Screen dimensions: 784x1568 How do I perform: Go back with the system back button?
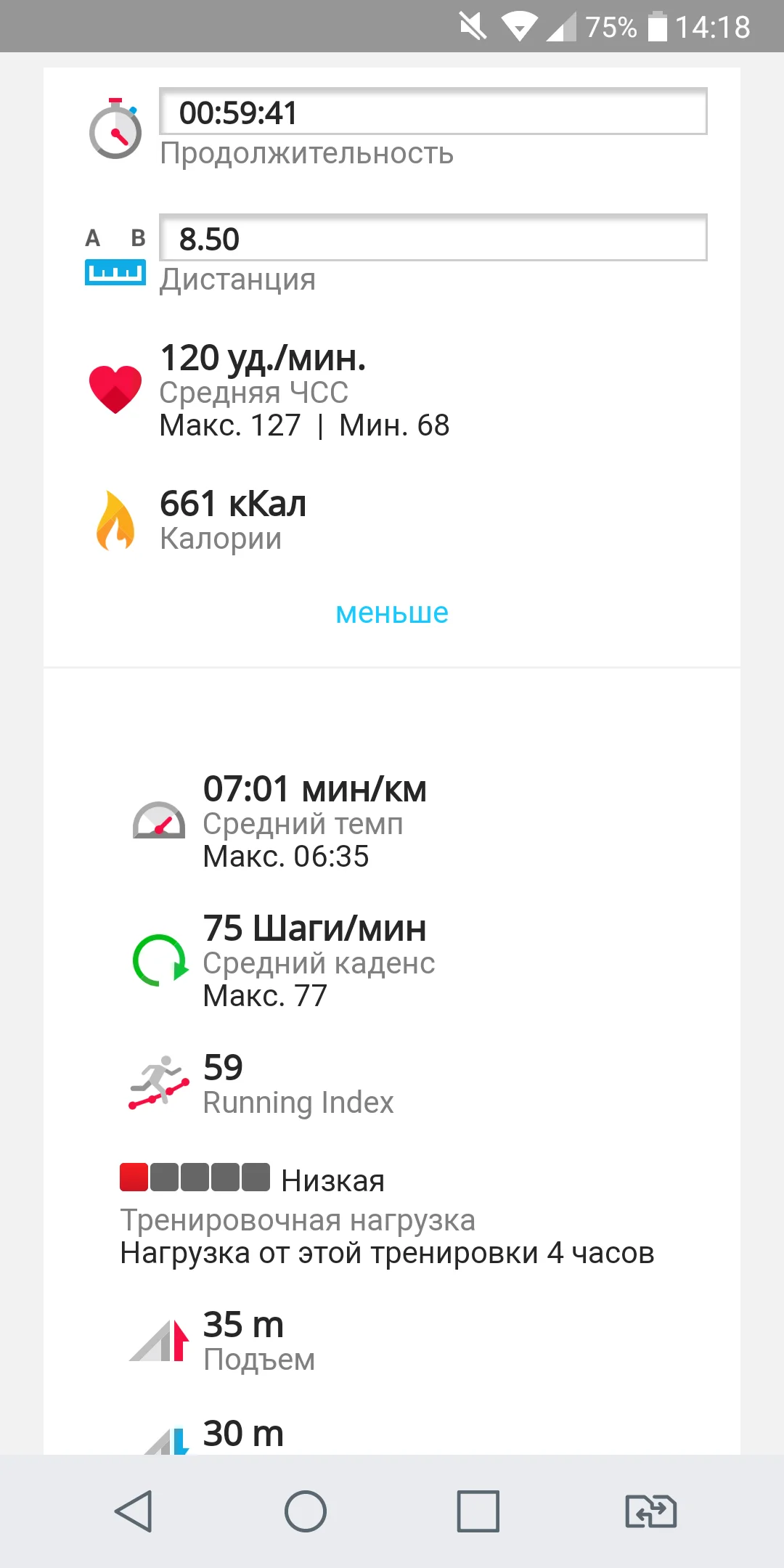pyautogui.click(x=134, y=1511)
